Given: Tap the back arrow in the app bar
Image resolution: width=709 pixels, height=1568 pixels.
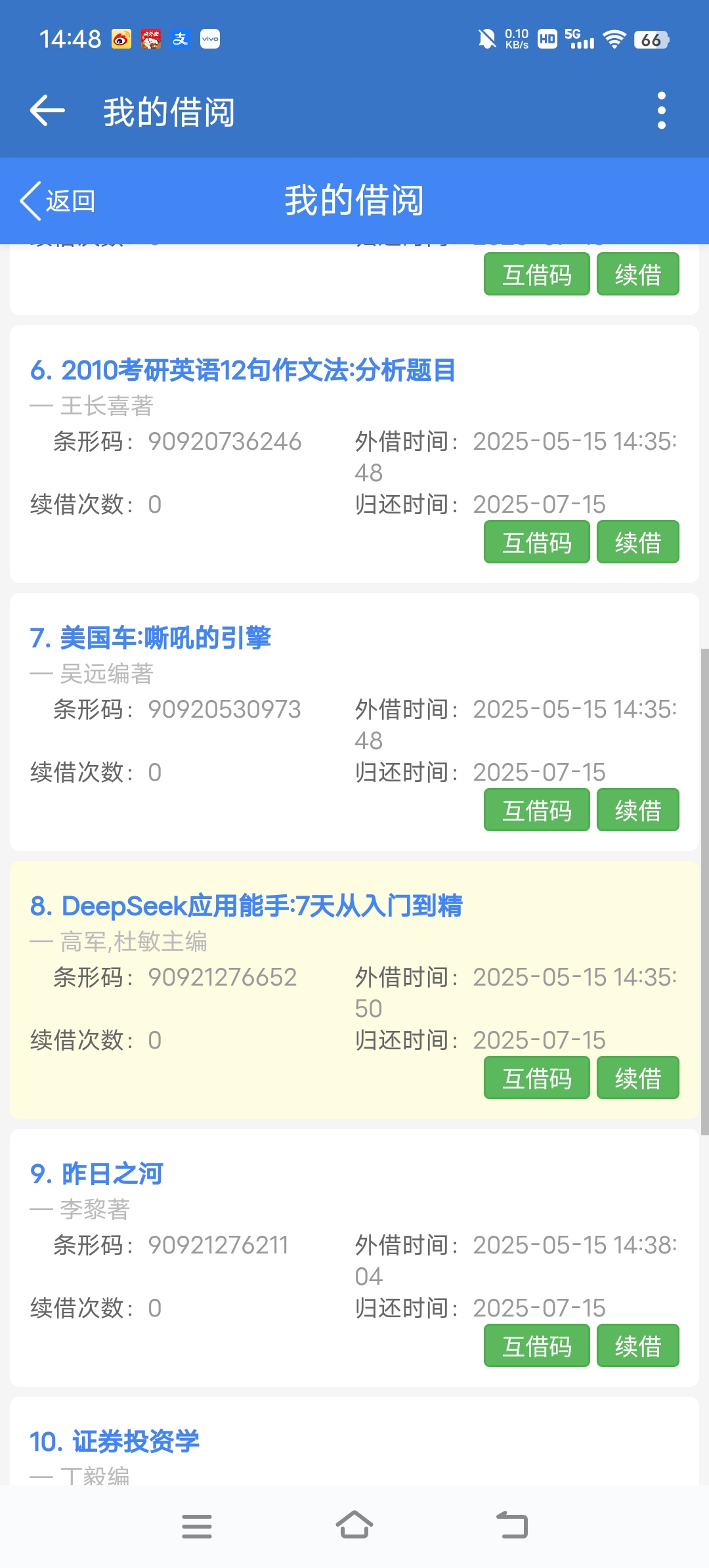Looking at the screenshot, I should [x=47, y=110].
